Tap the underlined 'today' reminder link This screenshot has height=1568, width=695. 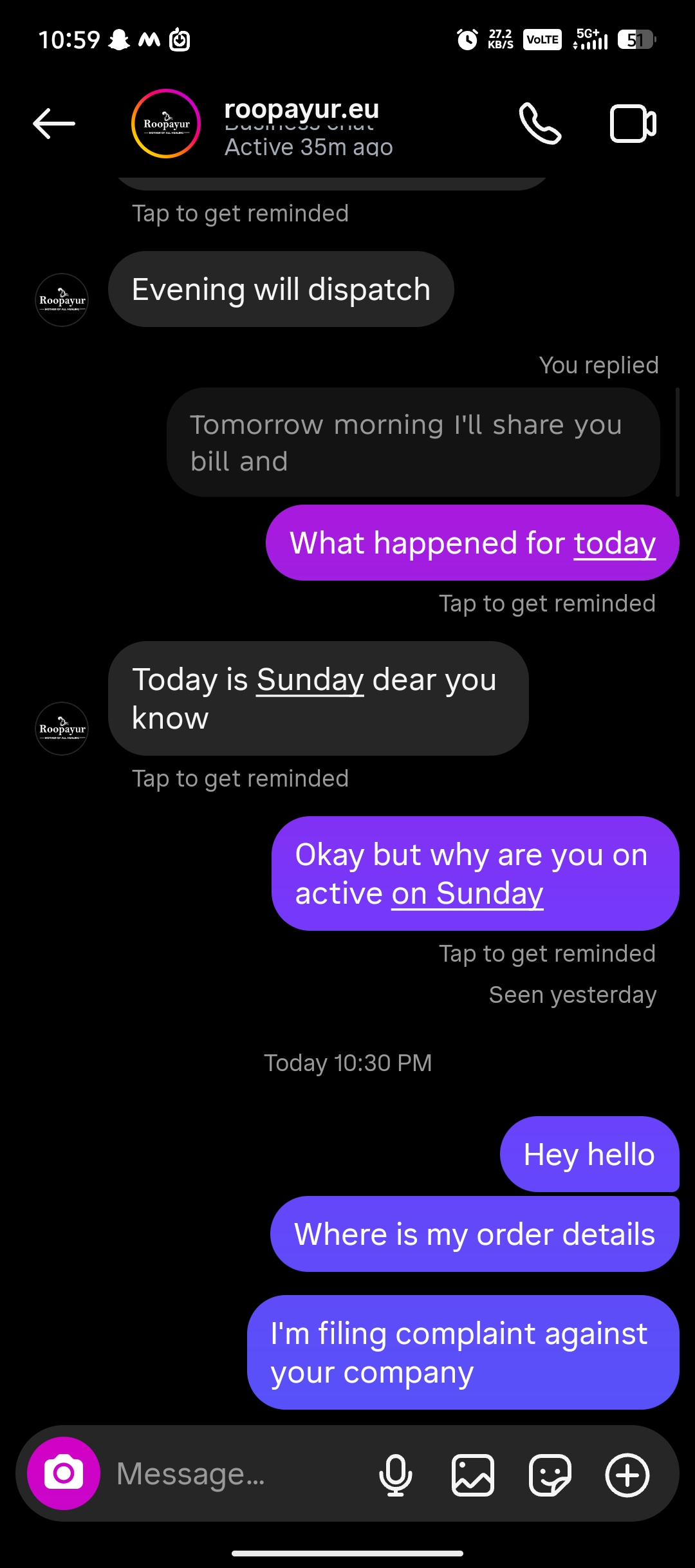615,543
